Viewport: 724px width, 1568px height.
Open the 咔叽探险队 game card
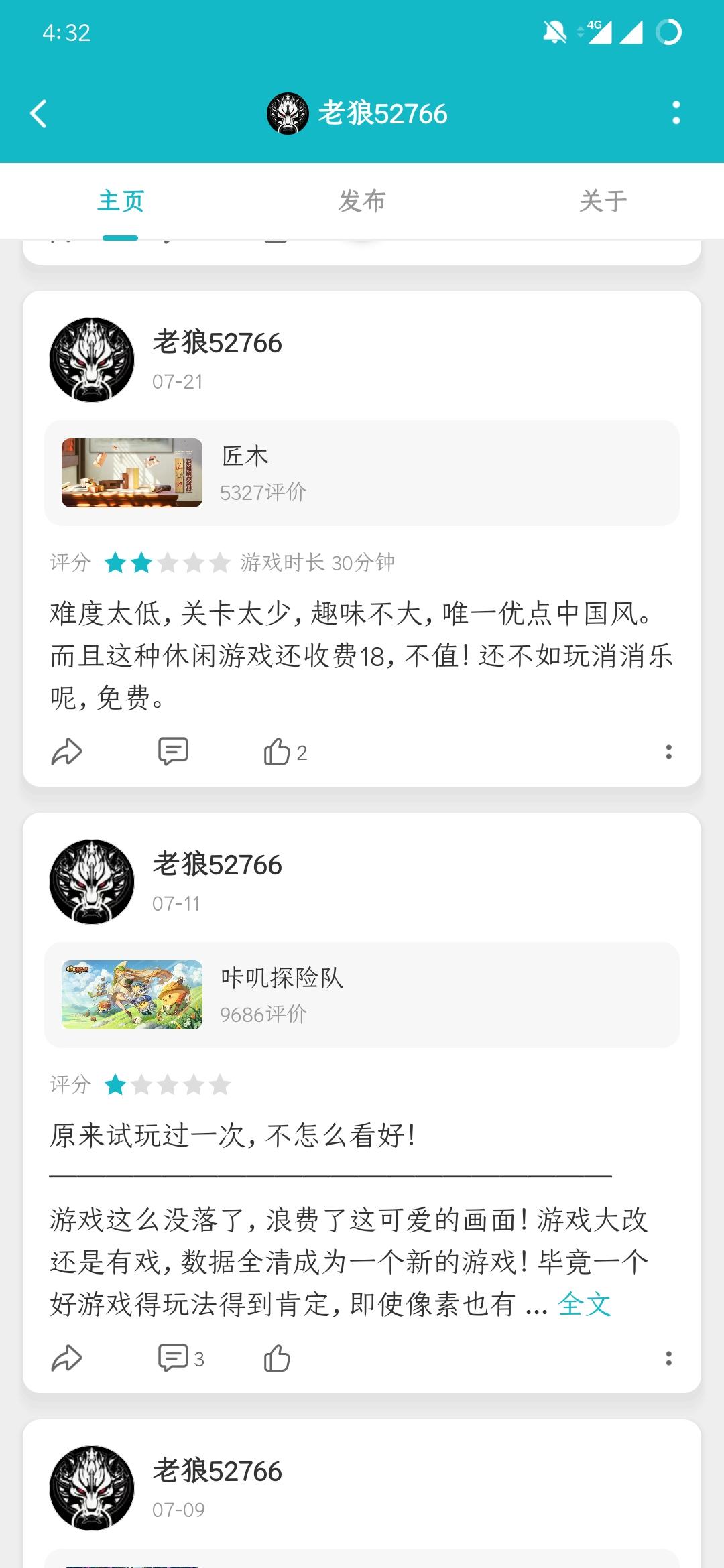pos(362,995)
